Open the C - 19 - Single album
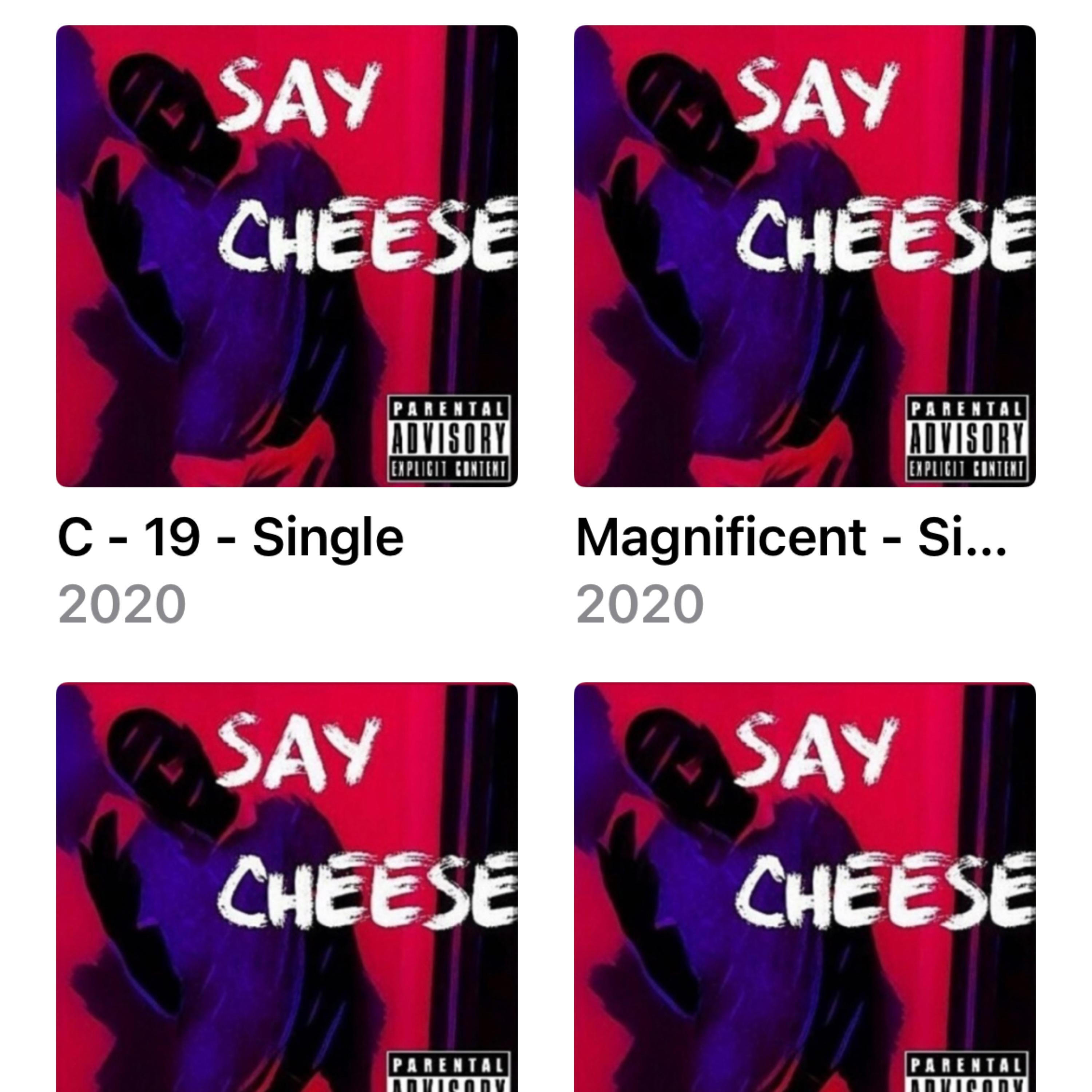Screen dimensions: 1092x1092 pos(286,256)
